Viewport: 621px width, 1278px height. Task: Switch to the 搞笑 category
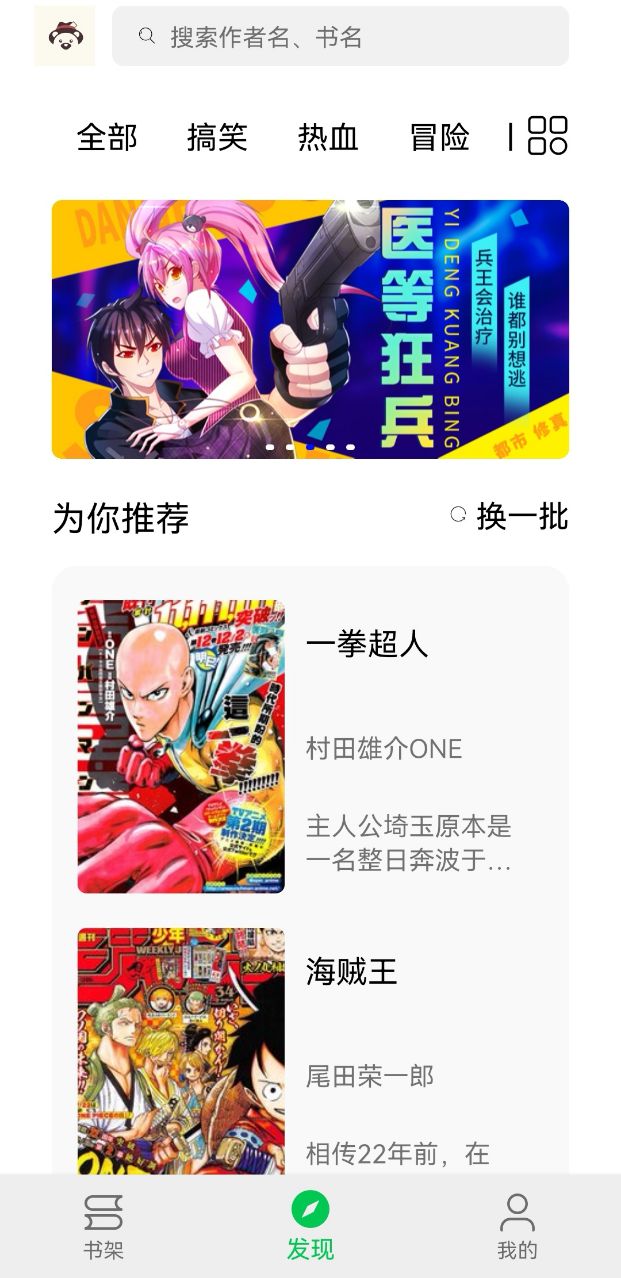(x=217, y=137)
